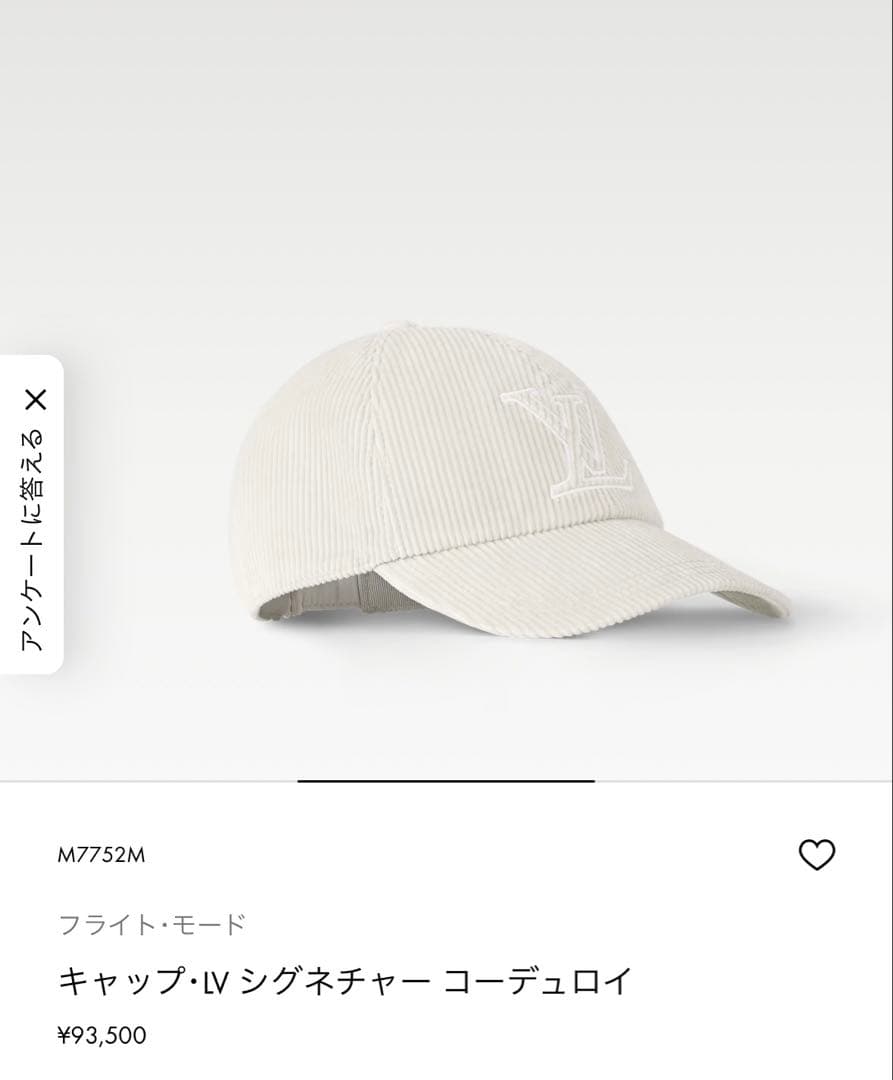893x1080 pixels.
Task: Open the アンケートに答える survey panel
Action: [35, 540]
